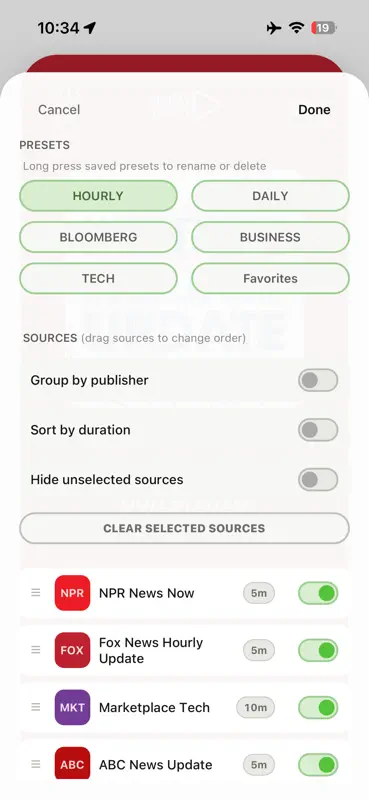Select the DAILY preset
The image size is (369, 800).
tap(270, 196)
